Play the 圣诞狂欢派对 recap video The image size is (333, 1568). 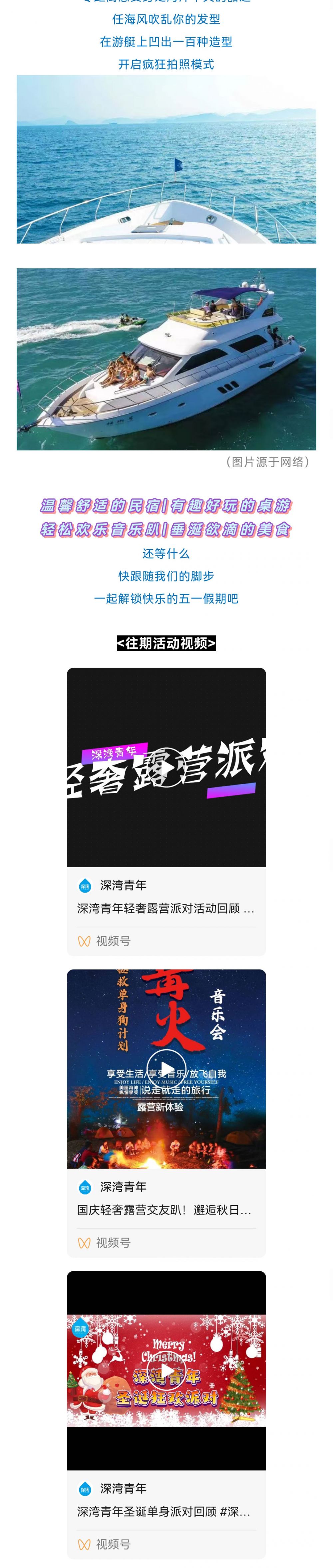pyautogui.click(x=166, y=1371)
